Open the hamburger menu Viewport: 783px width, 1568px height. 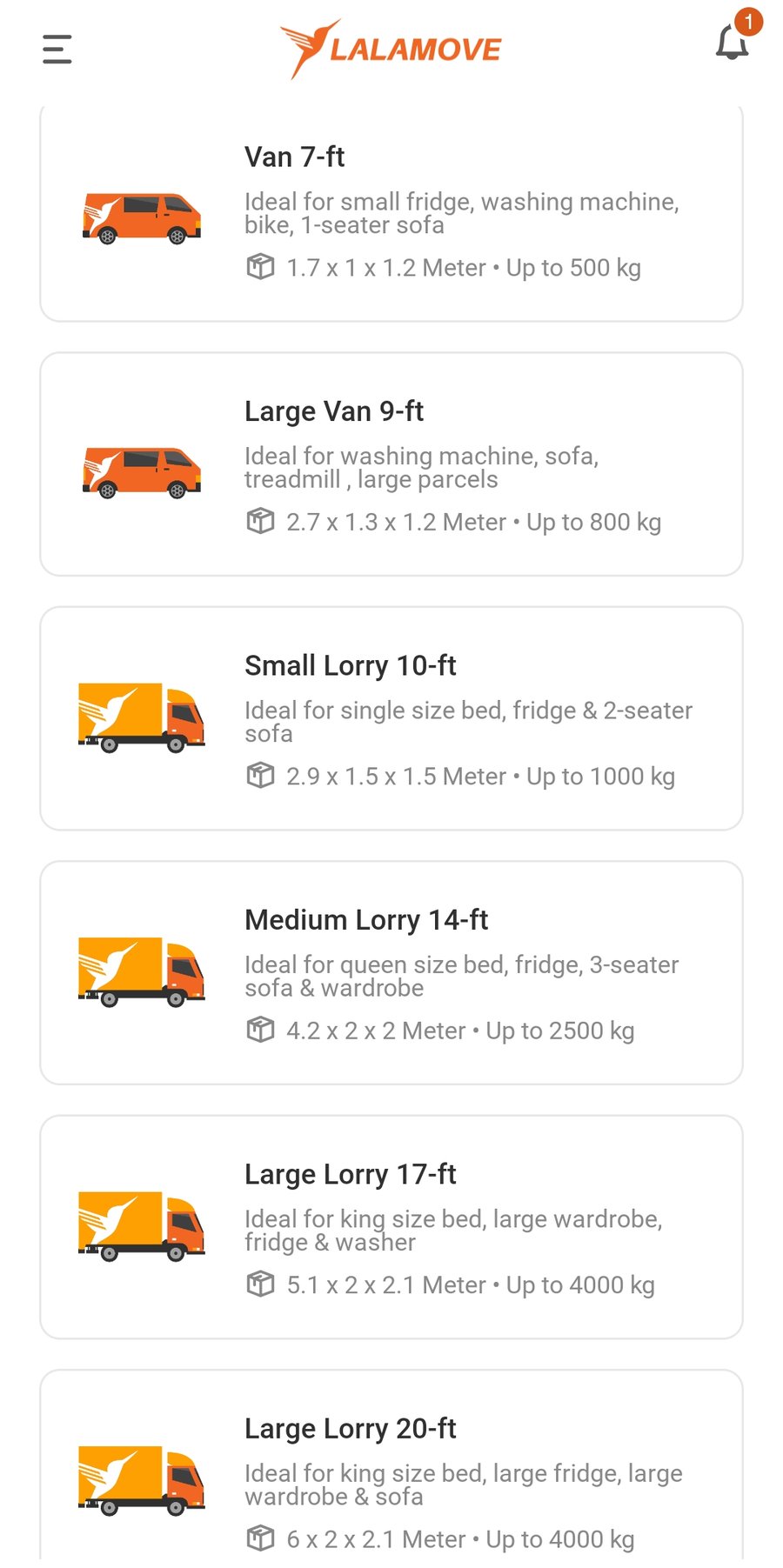(x=56, y=50)
